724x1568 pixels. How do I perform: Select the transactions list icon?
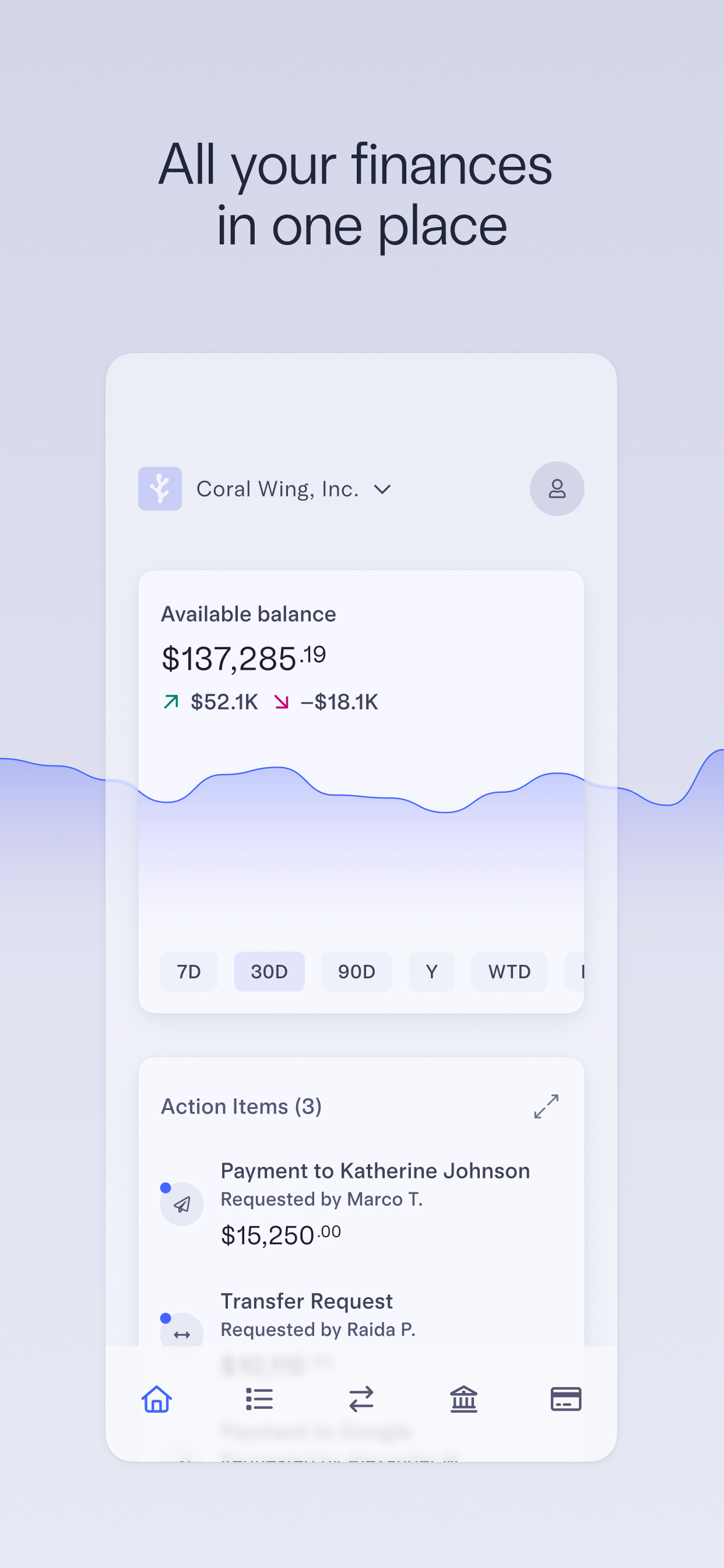pyautogui.click(x=259, y=1399)
